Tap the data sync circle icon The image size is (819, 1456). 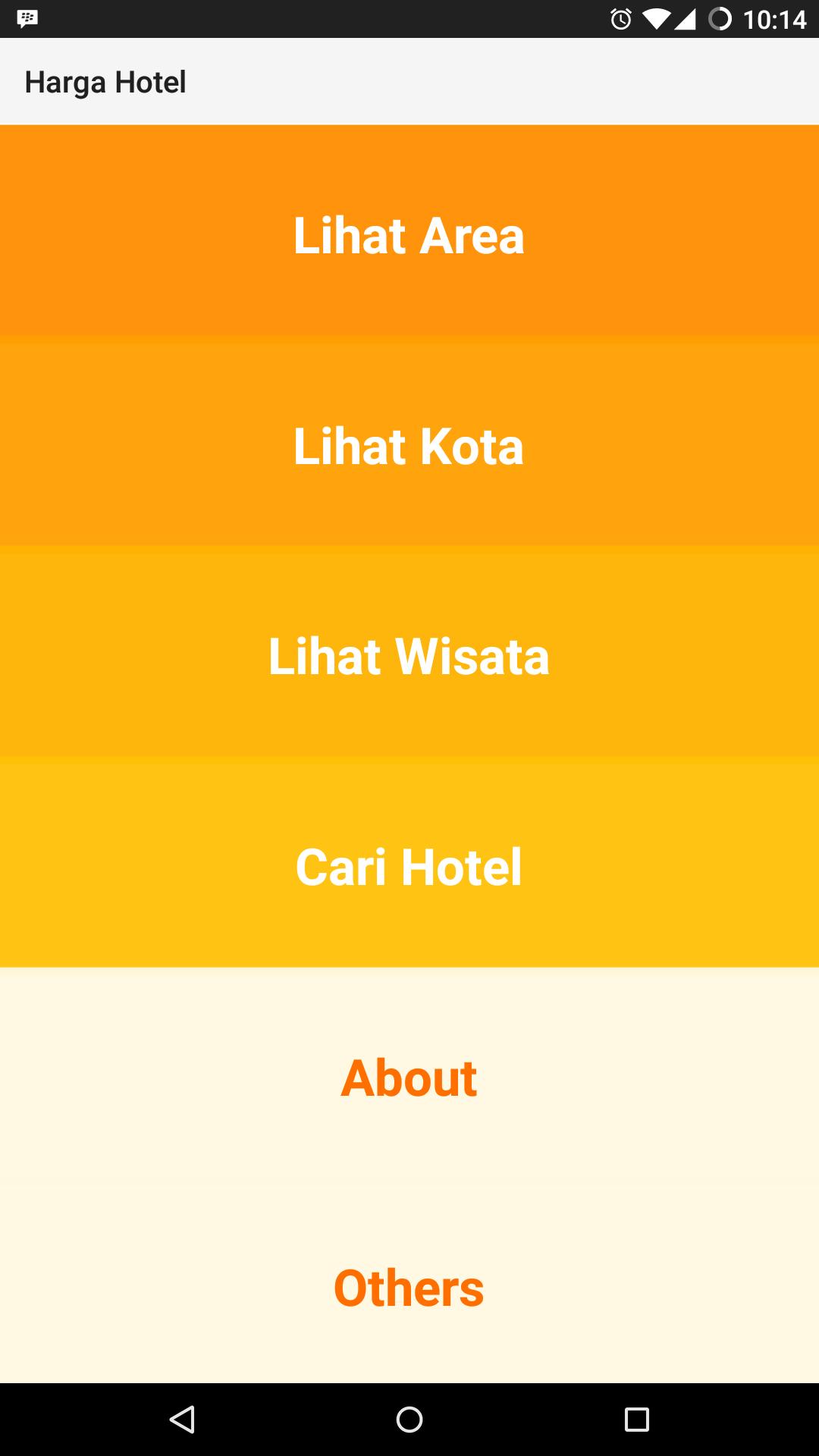point(719,19)
